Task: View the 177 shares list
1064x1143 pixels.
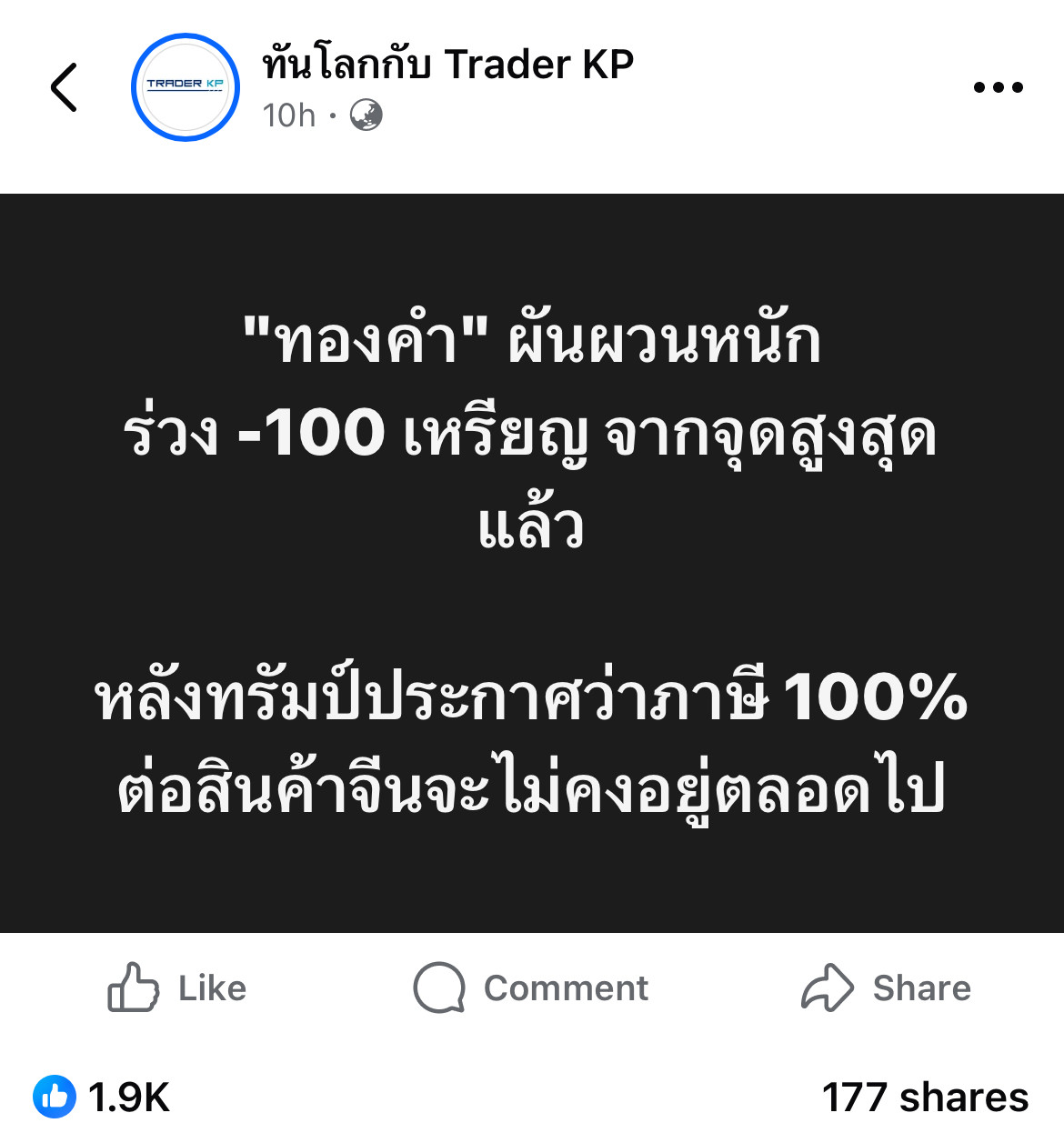Action: pyautogui.click(x=925, y=1098)
